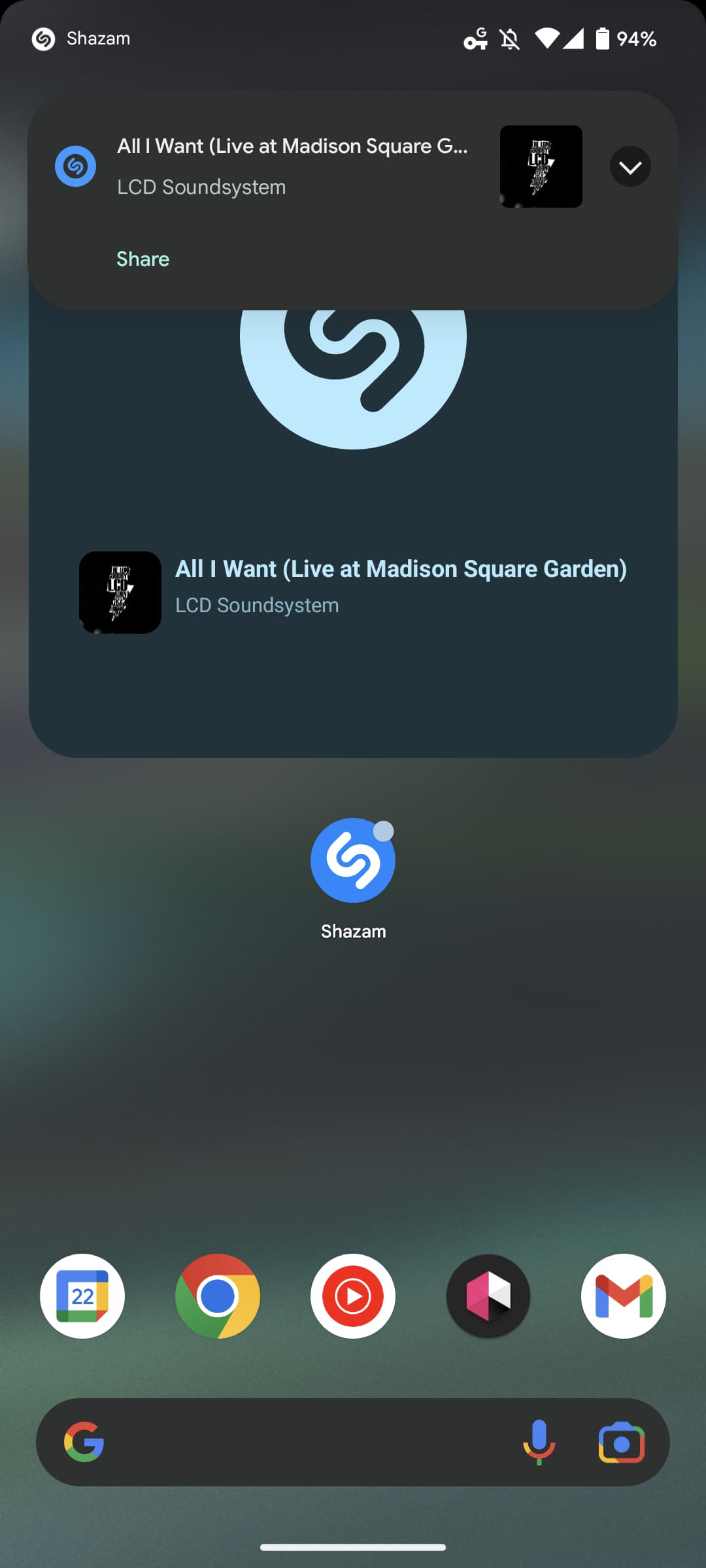706x1568 pixels.
Task: Open Gmail from the dock
Action: (x=624, y=1296)
